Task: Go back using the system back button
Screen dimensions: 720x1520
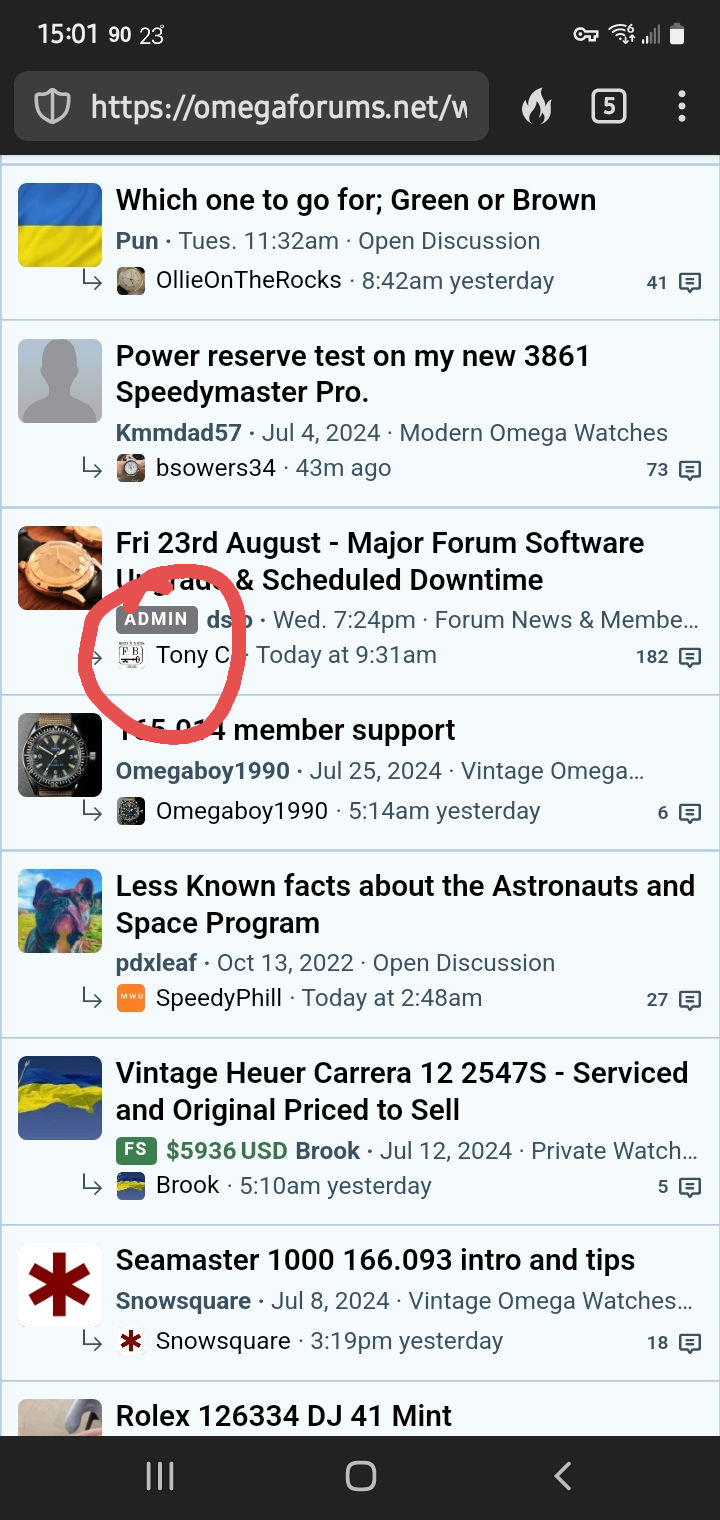Action: [x=562, y=1476]
